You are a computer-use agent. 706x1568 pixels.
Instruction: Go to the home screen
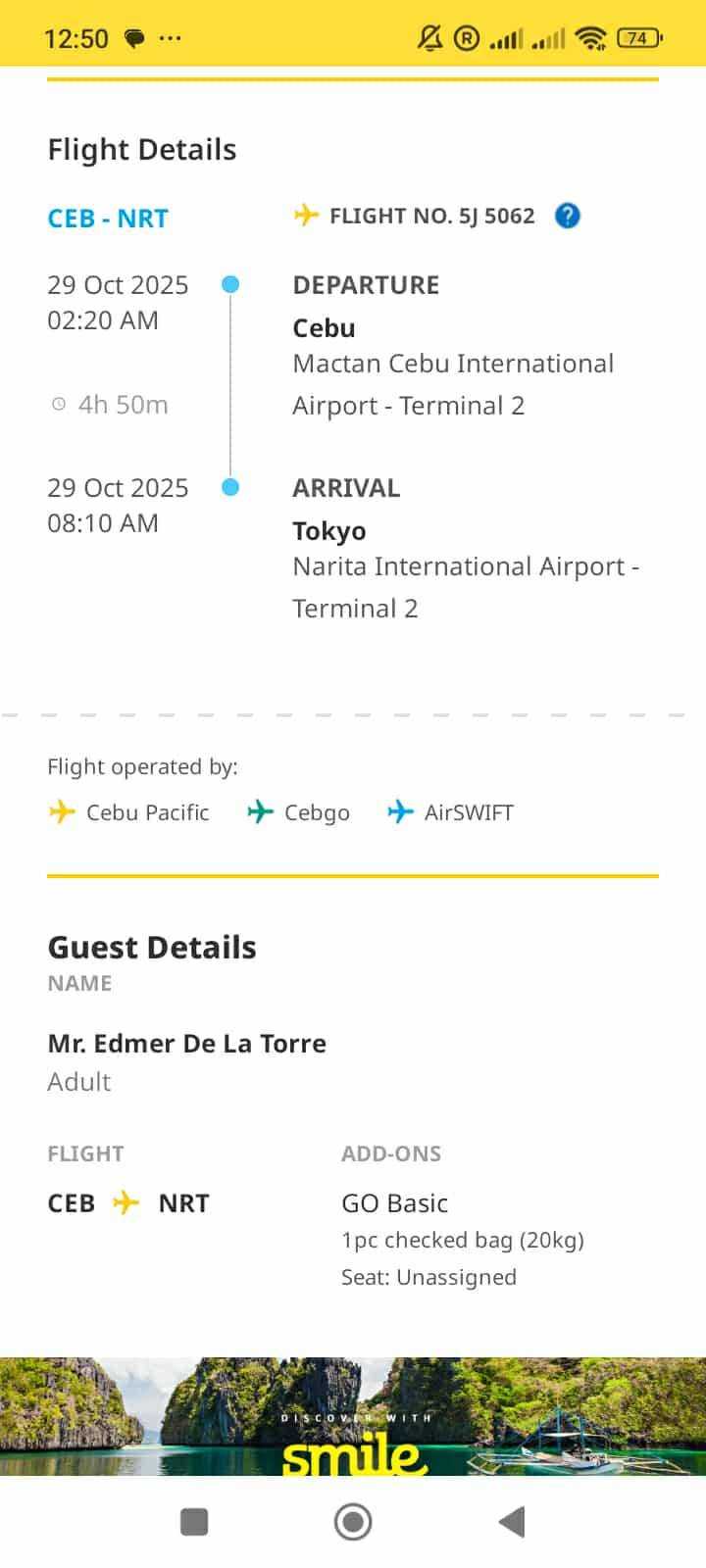tap(353, 1522)
